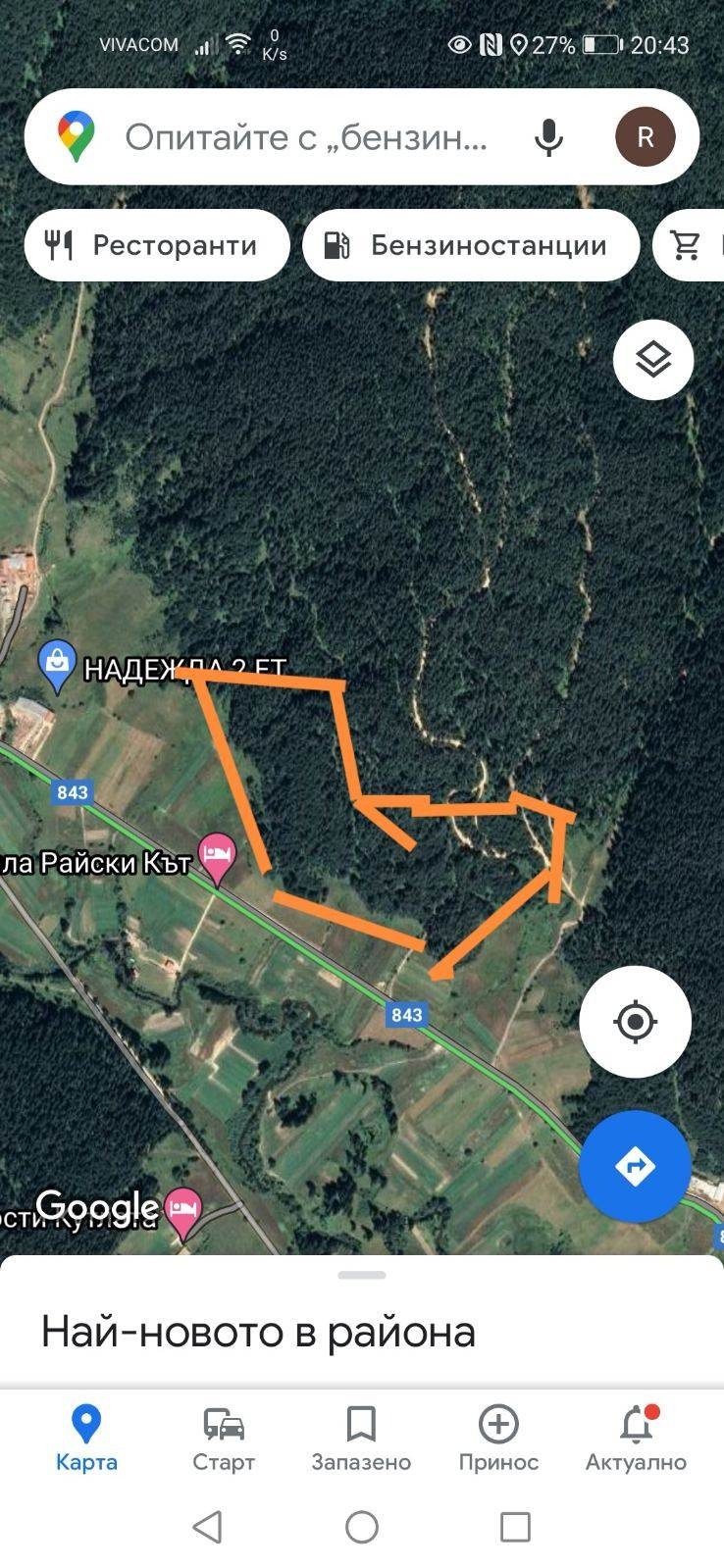Open recent apps with the square button
The width and height of the screenshot is (724, 1568).
point(515,1527)
